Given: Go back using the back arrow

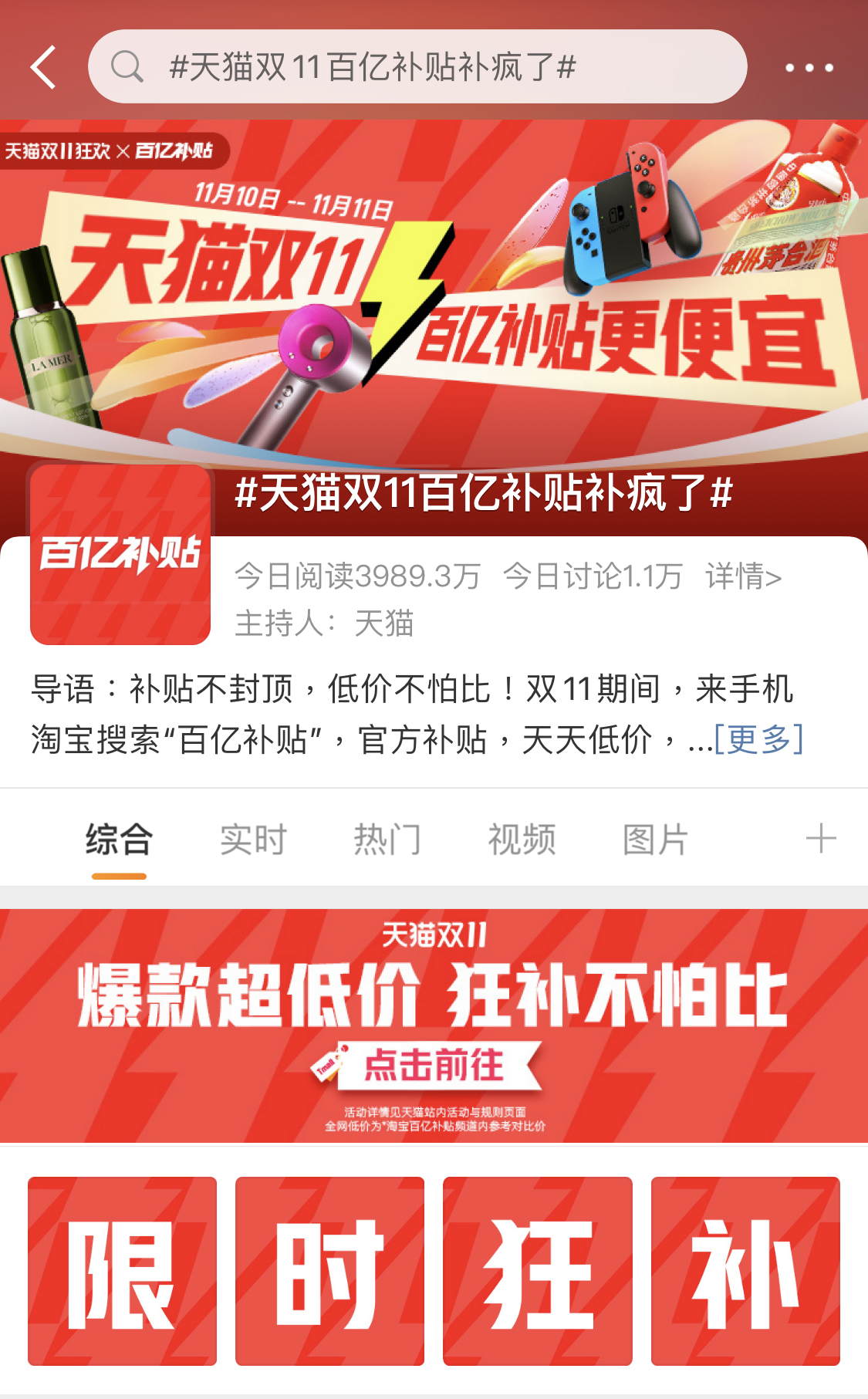Looking at the screenshot, I should 44,67.
